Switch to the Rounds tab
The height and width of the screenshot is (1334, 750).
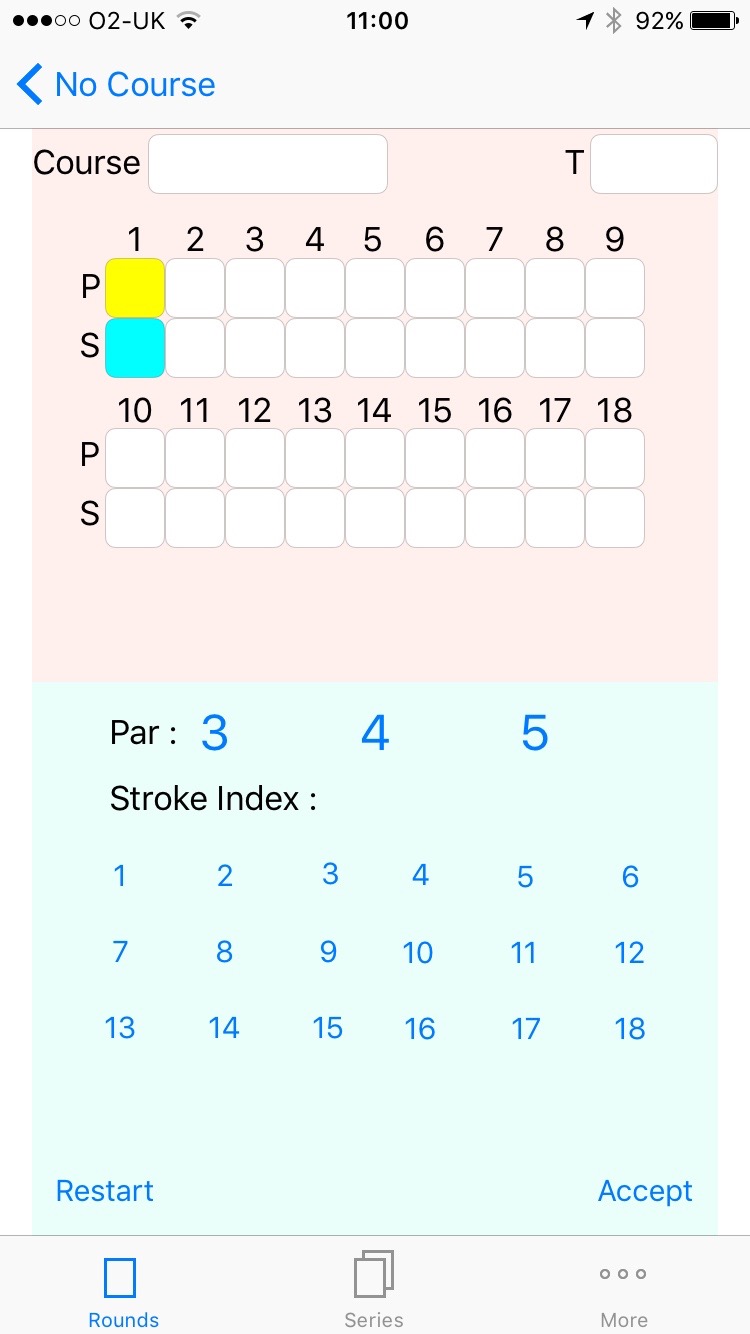point(124,1290)
